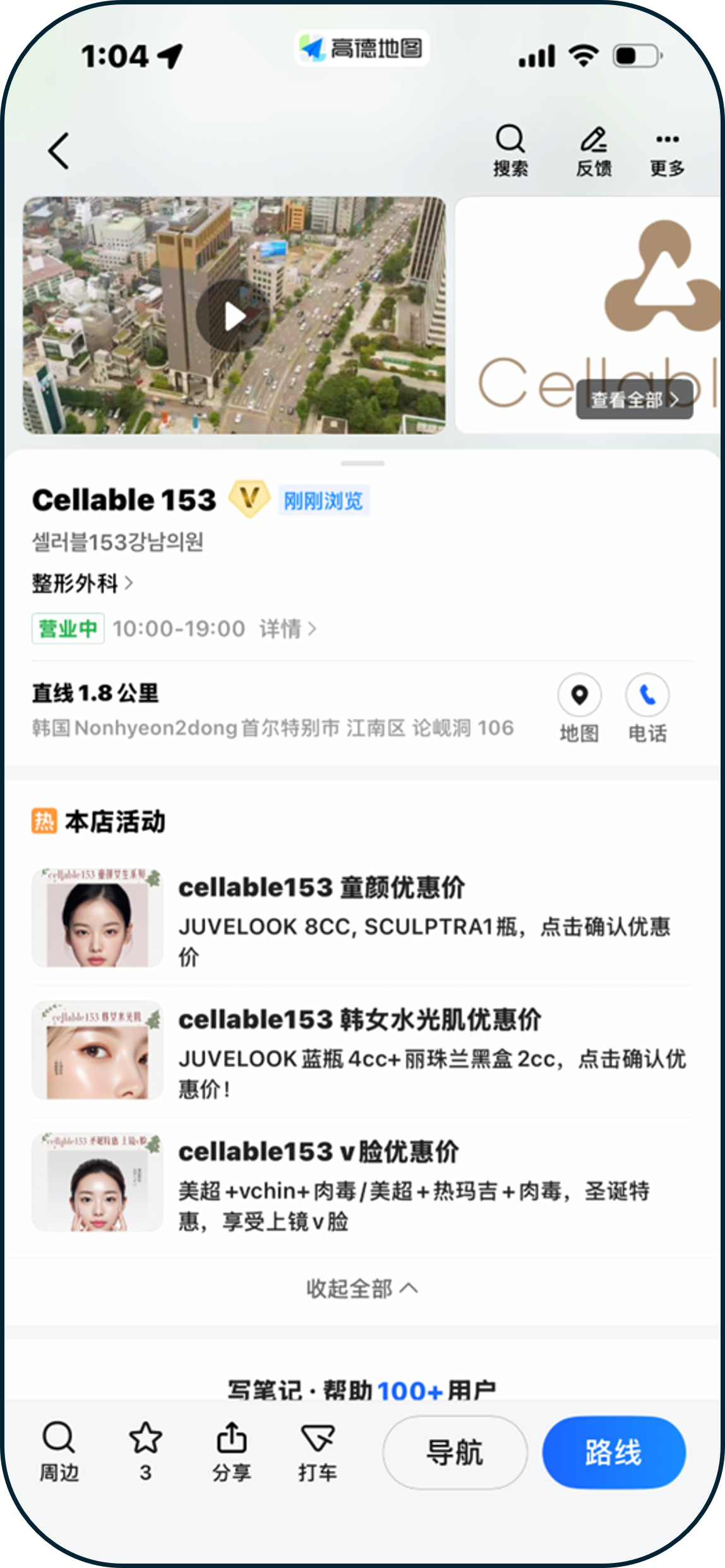The width and height of the screenshot is (725, 1568).
Task: Favorite this place with the star
Action: coord(145,1450)
